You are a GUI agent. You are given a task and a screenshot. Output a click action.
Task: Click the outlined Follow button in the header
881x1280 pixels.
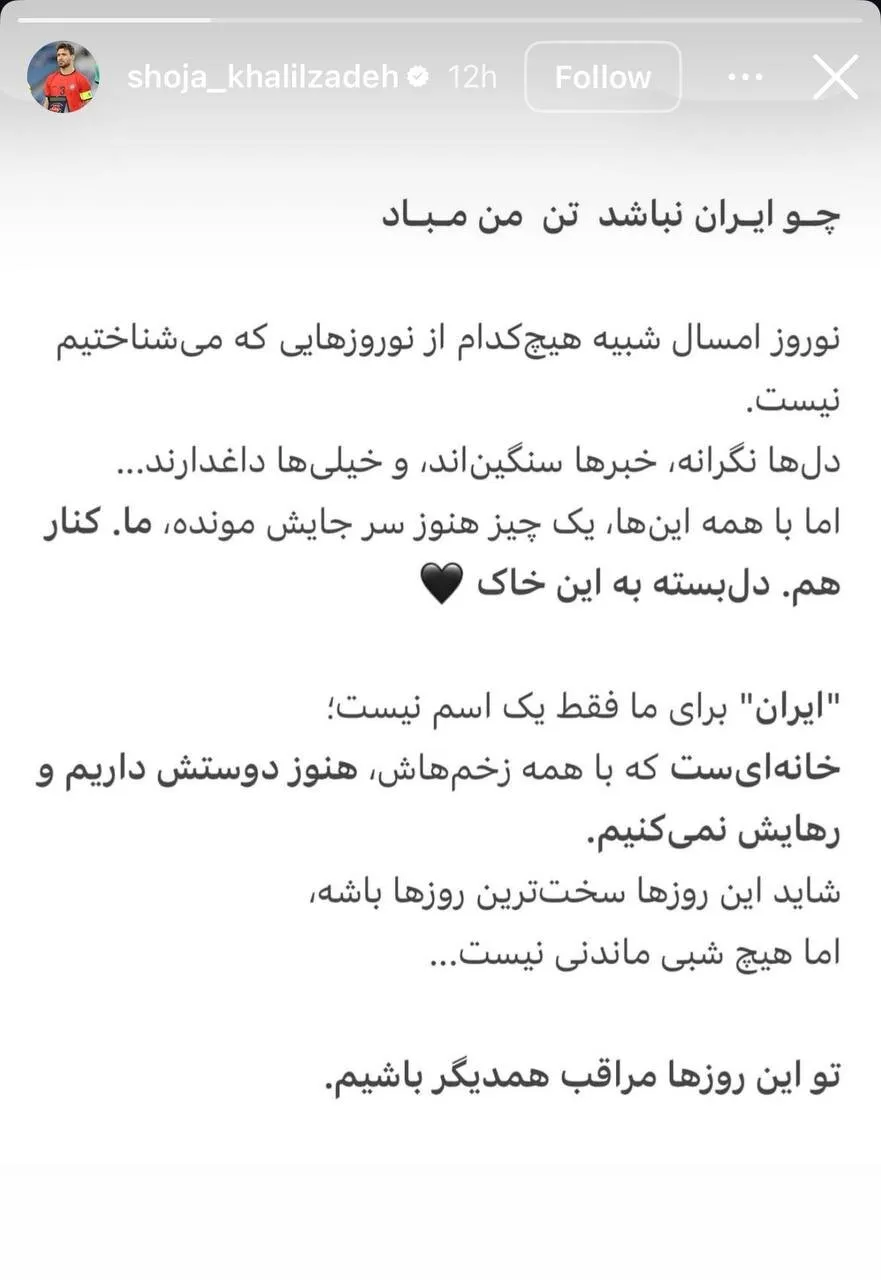(x=603, y=76)
